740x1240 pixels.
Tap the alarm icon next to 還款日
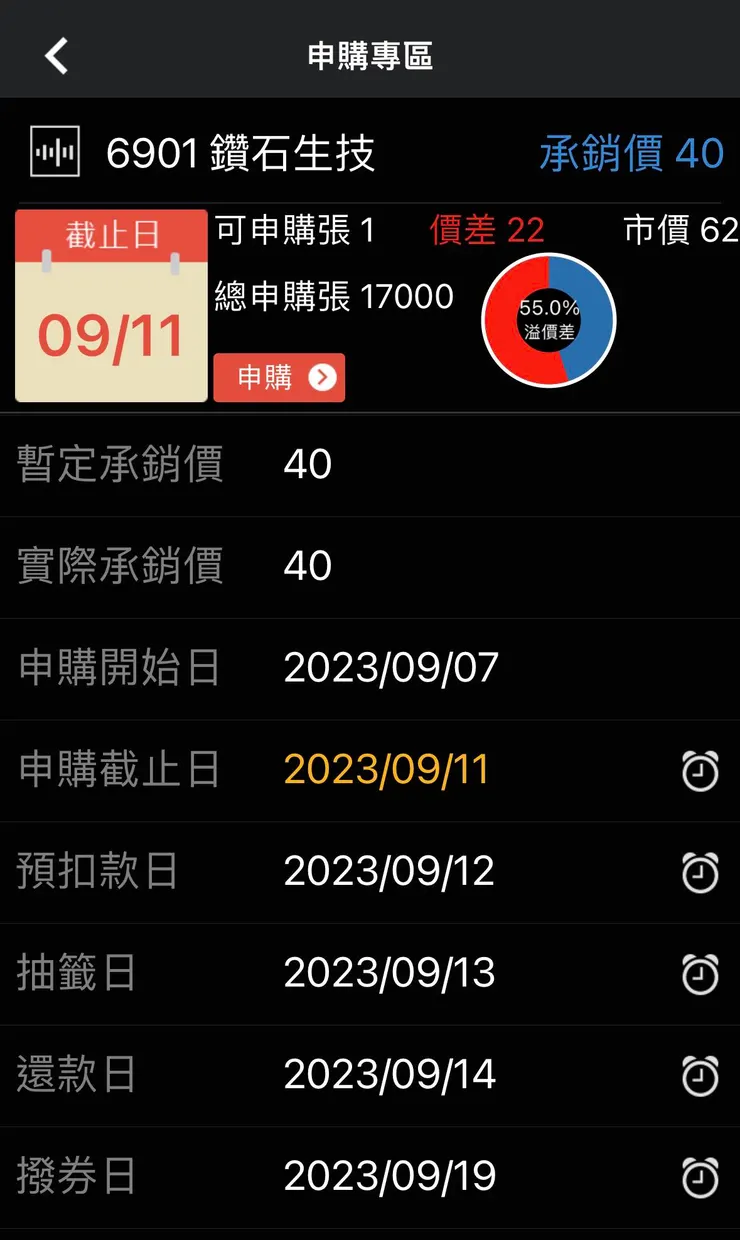[x=700, y=1074]
